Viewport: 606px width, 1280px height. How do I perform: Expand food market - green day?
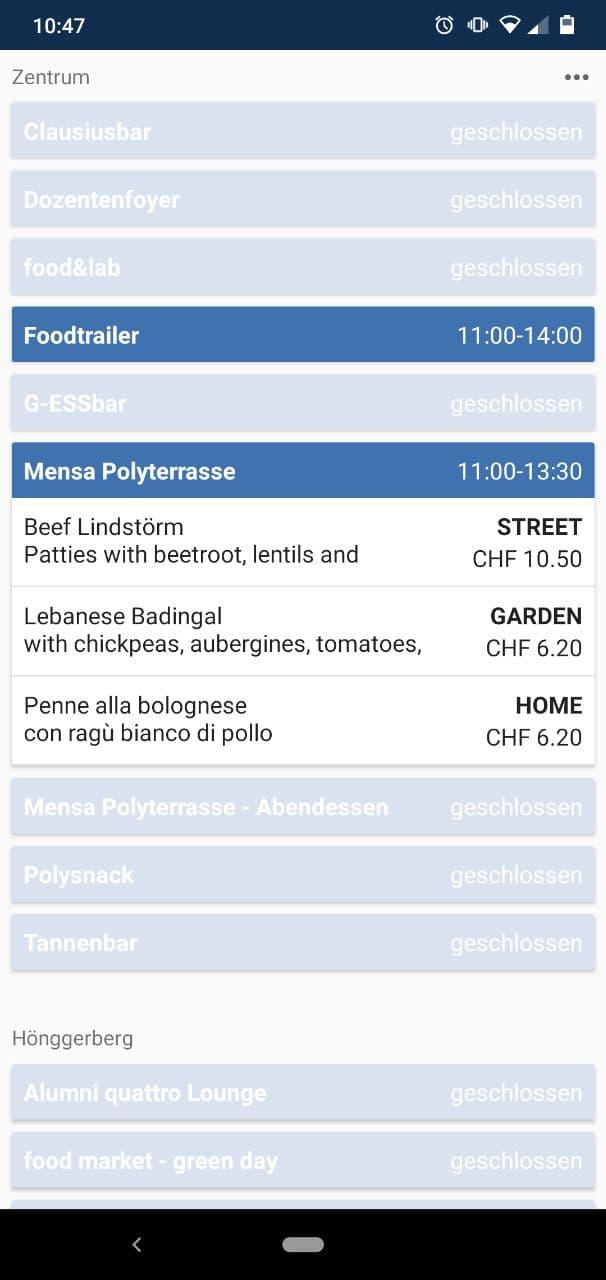[x=302, y=1161]
